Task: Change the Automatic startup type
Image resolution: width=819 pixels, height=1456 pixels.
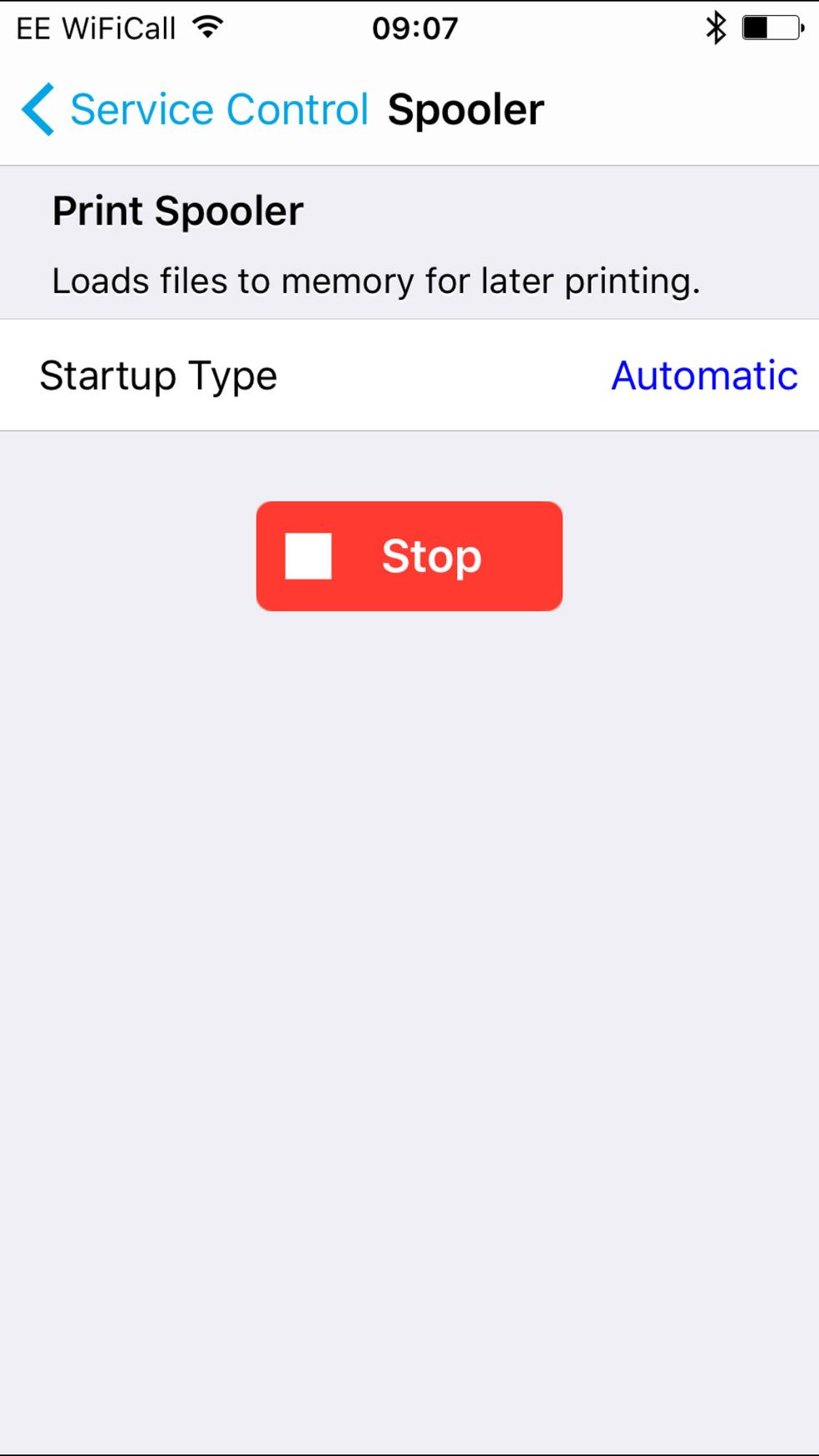Action: pyautogui.click(x=704, y=376)
